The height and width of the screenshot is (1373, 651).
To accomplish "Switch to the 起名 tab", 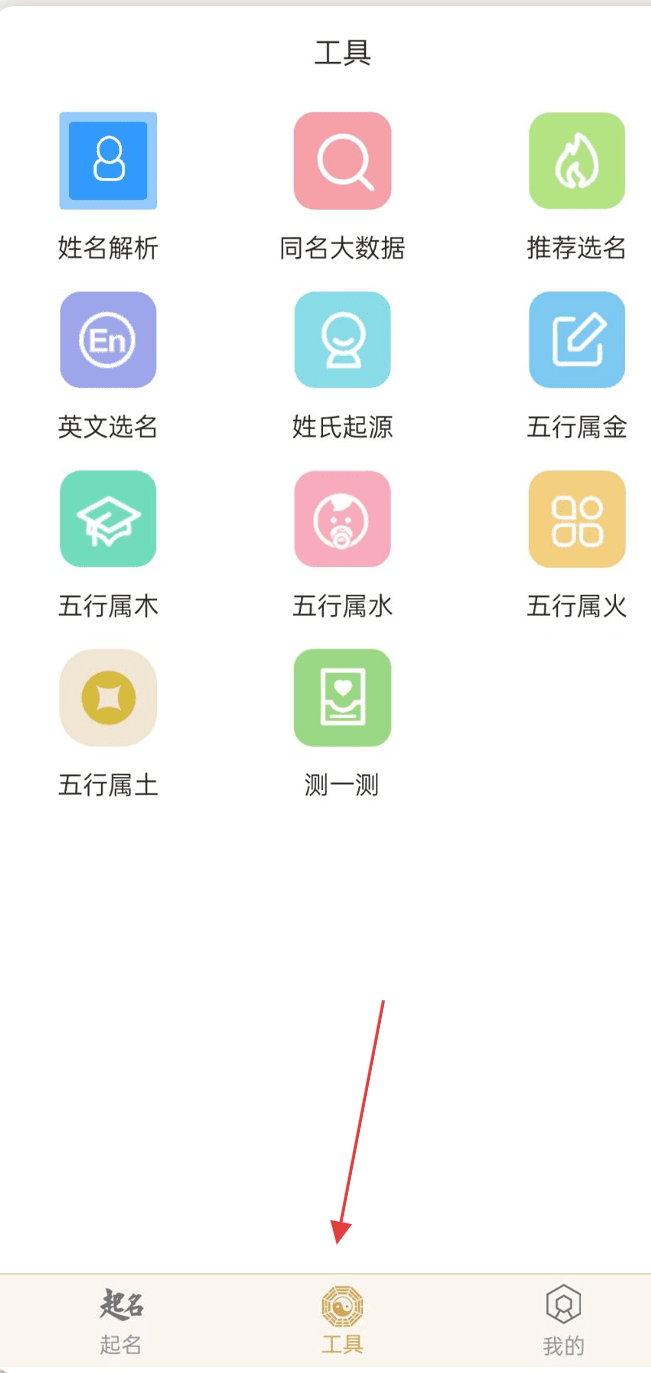I will click(121, 1320).
